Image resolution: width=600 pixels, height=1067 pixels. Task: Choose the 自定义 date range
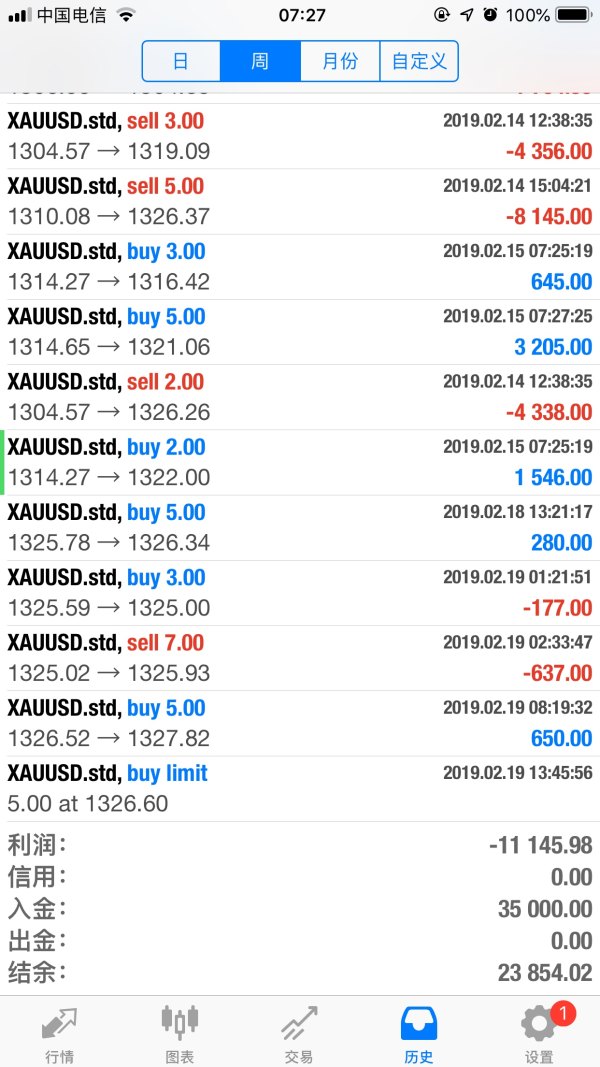click(x=419, y=61)
